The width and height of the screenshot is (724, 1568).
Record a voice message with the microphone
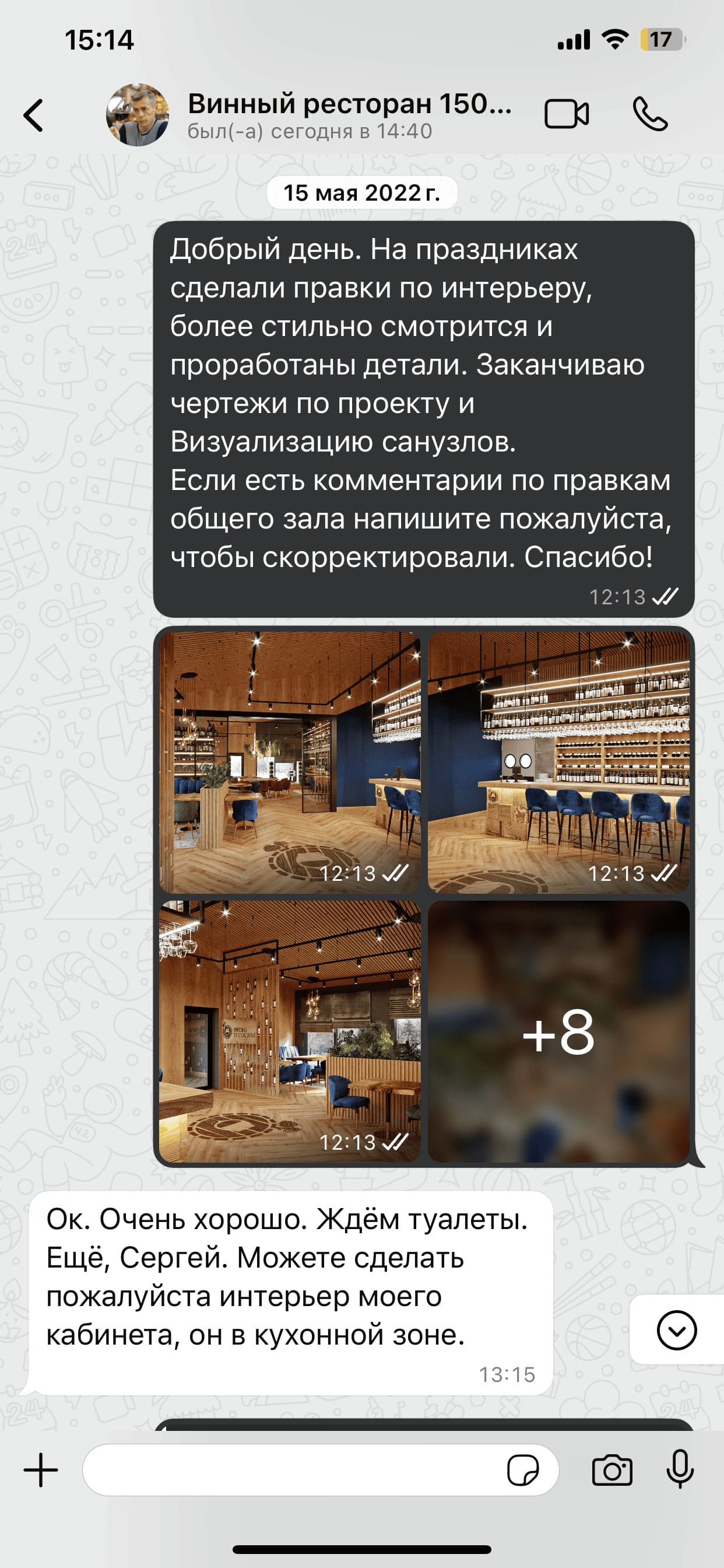pyautogui.click(x=680, y=1469)
